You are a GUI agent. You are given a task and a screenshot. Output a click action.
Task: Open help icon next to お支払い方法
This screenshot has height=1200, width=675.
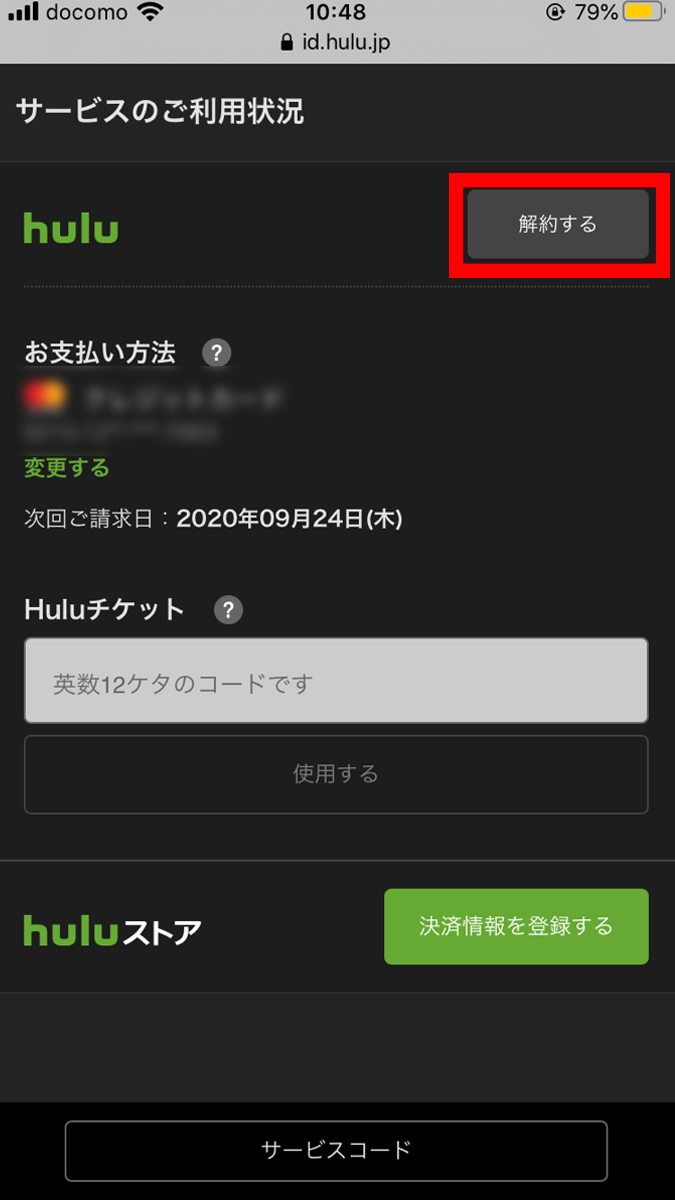click(x=217, y=353)
